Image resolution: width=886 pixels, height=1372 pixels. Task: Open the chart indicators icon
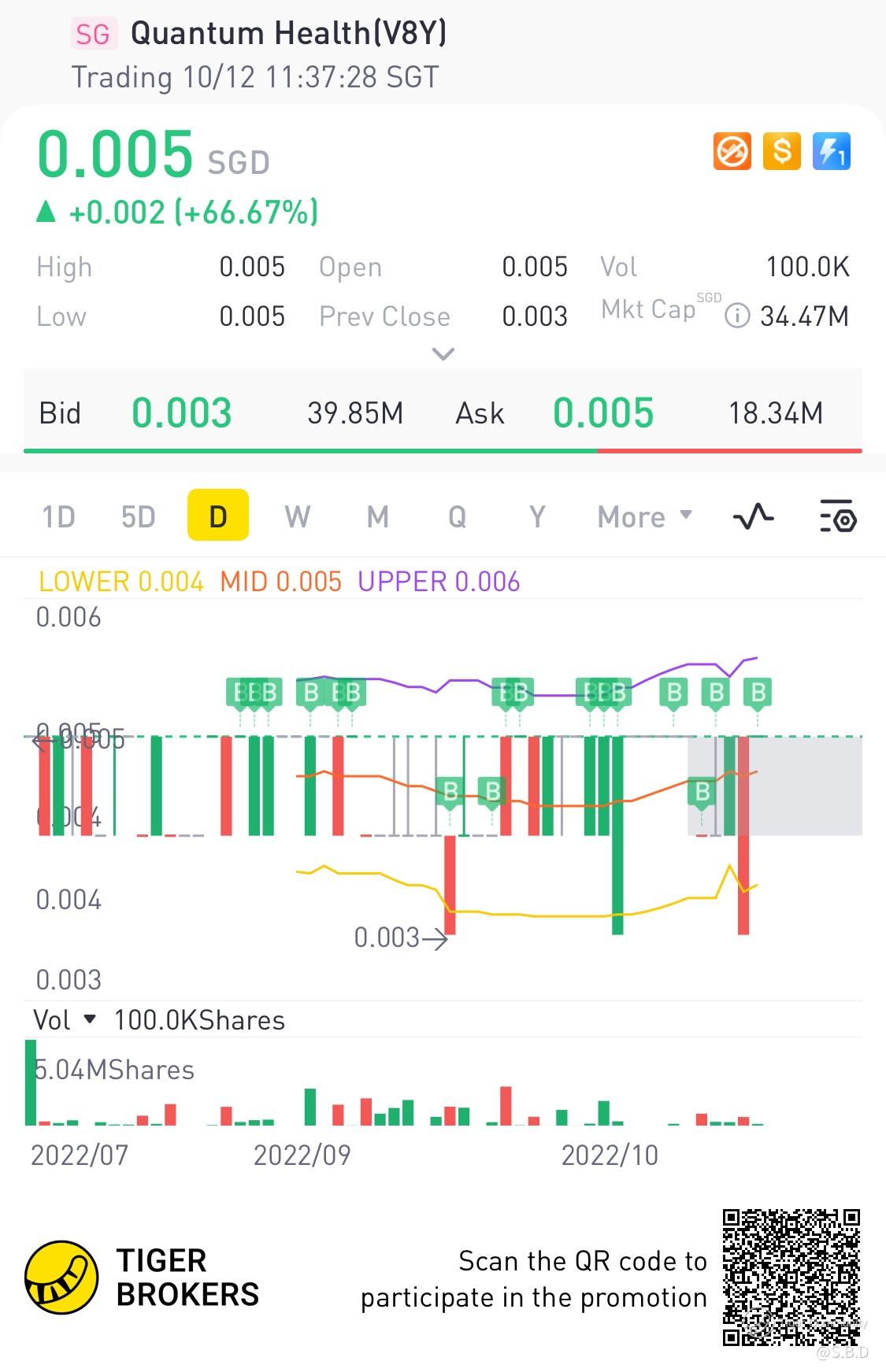click(x=753, y=516)
